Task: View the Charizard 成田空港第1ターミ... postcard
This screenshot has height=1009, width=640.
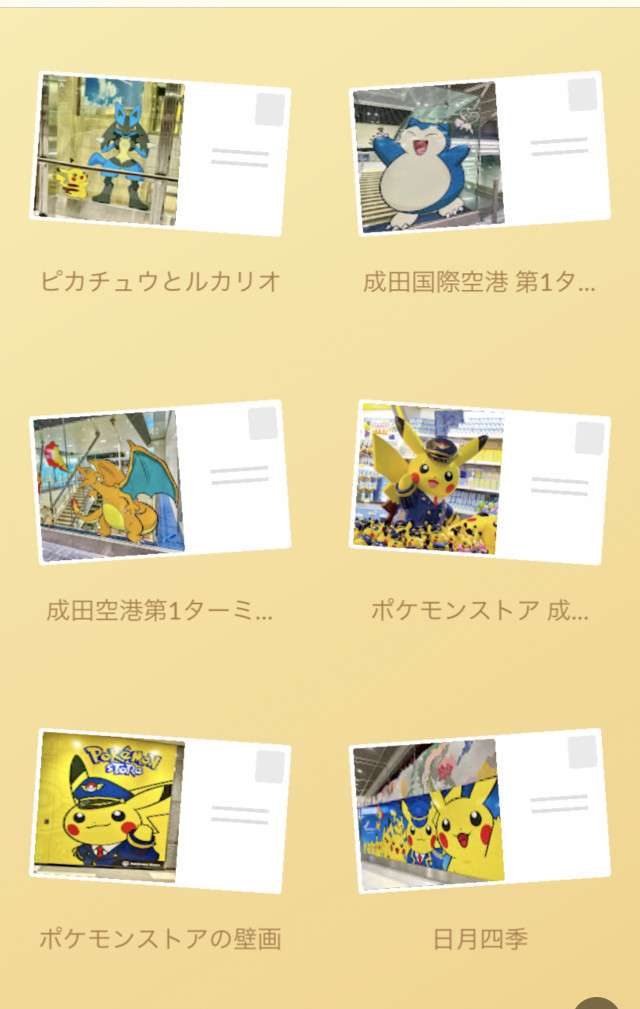Action: click(160, 482)
